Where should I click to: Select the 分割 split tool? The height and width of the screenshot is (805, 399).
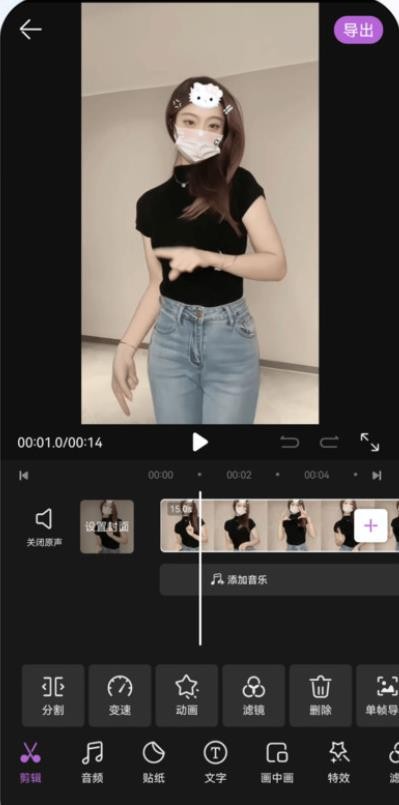point(53,696)
